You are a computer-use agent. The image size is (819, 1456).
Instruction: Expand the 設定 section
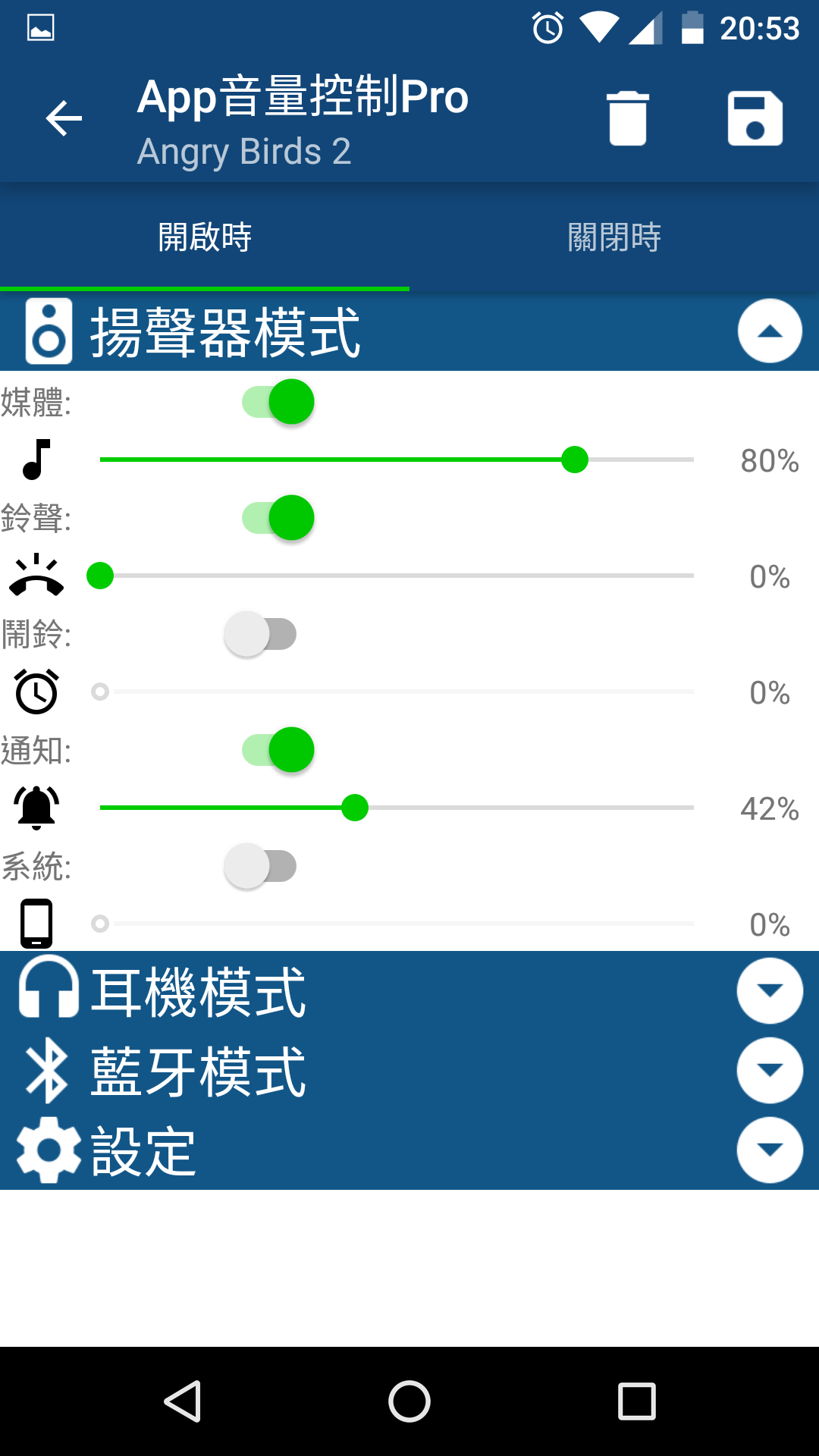click(770, 1150)
